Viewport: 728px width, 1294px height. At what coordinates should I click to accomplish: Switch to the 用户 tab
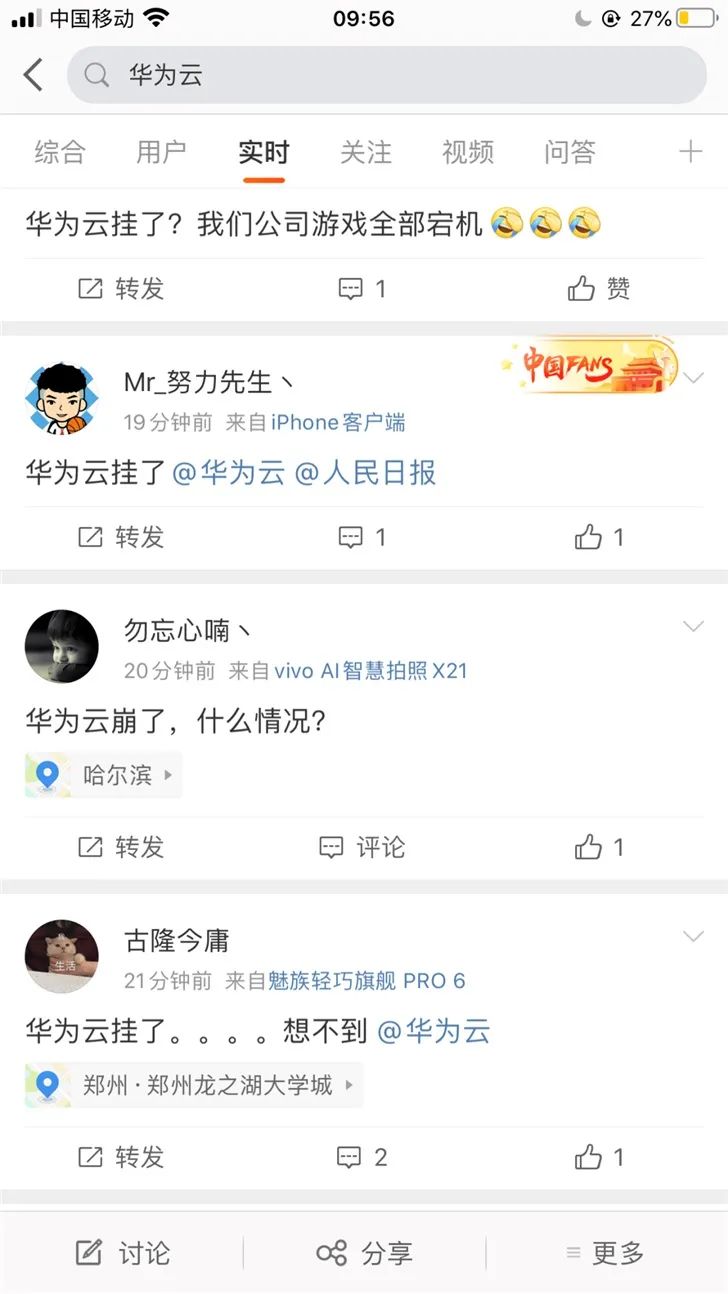coord(161,152)
